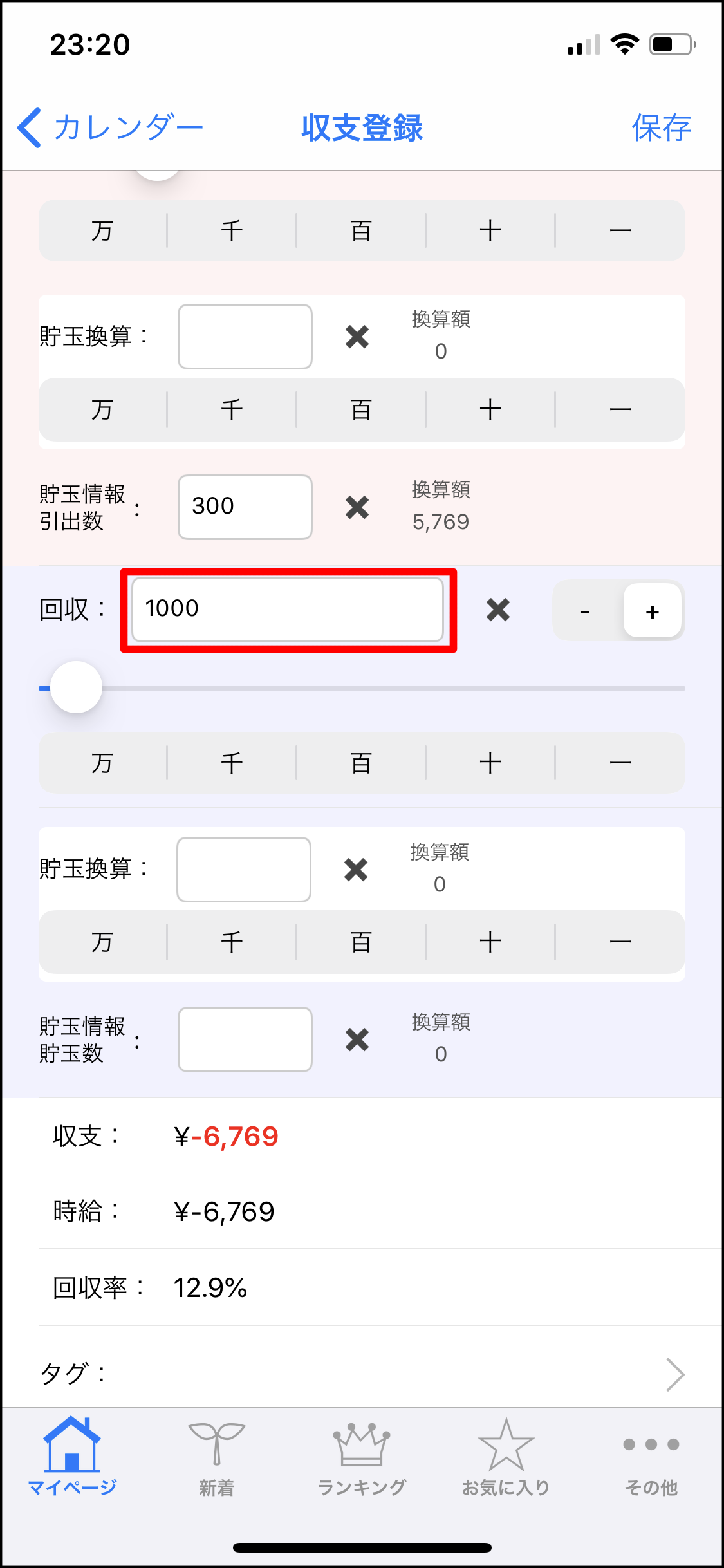724x1568 pixels.
Task: Switch to the マイページ tab
Action: pos(72,1457)
